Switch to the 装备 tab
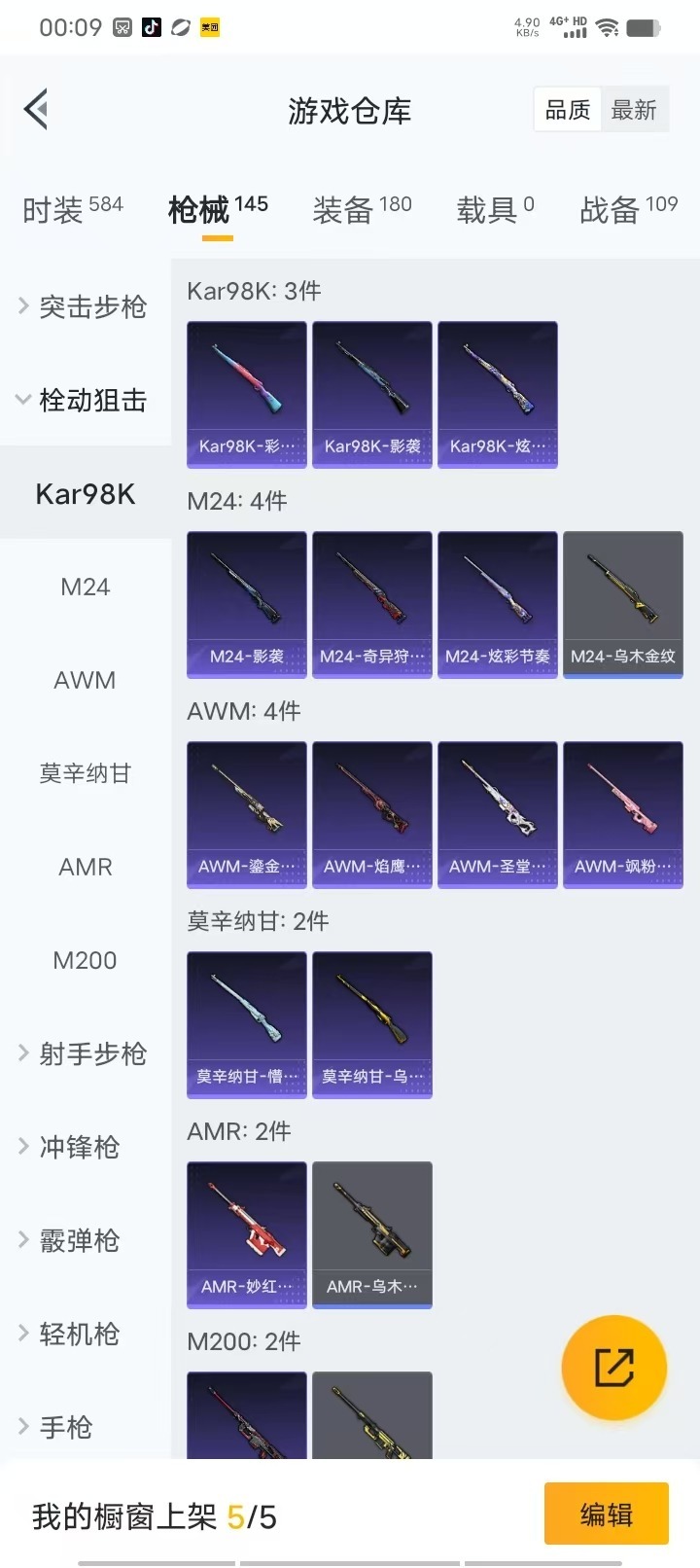 pyautogui.click(x=362, y=208)
